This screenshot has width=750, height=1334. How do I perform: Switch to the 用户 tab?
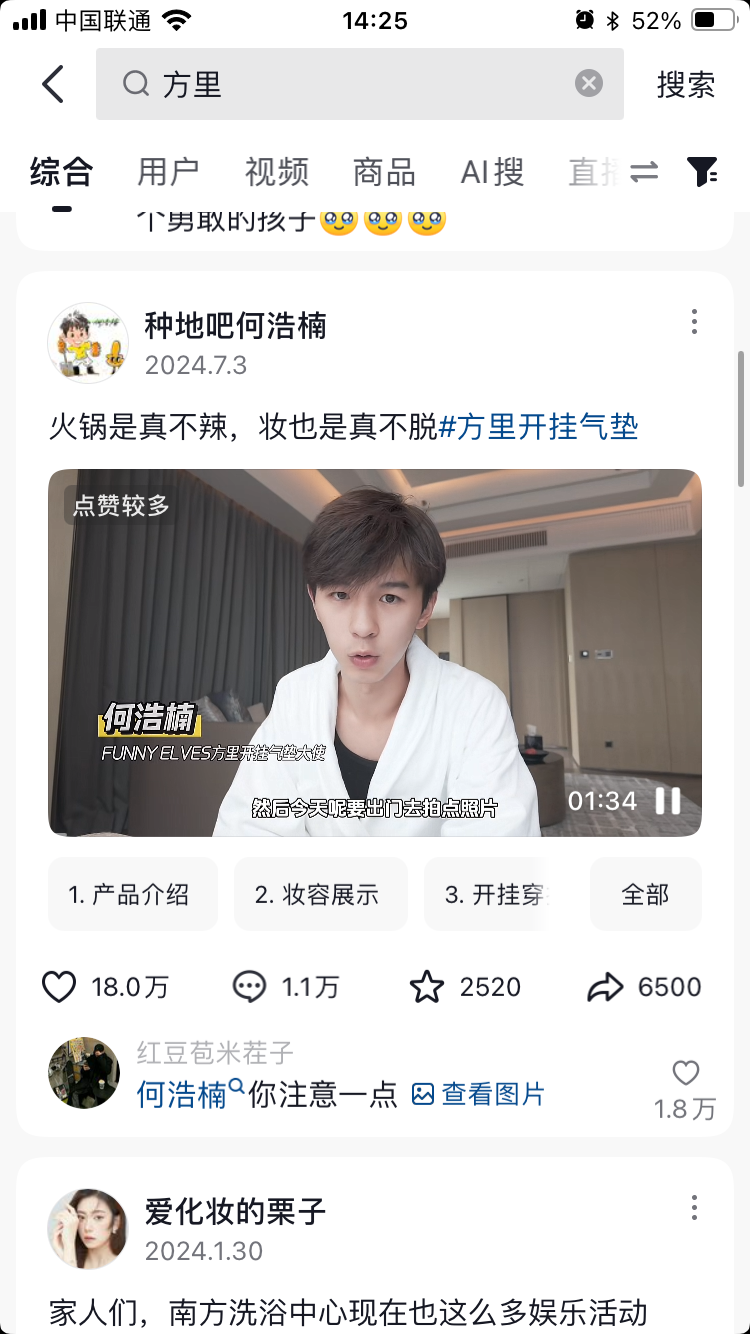pos(168,172)
